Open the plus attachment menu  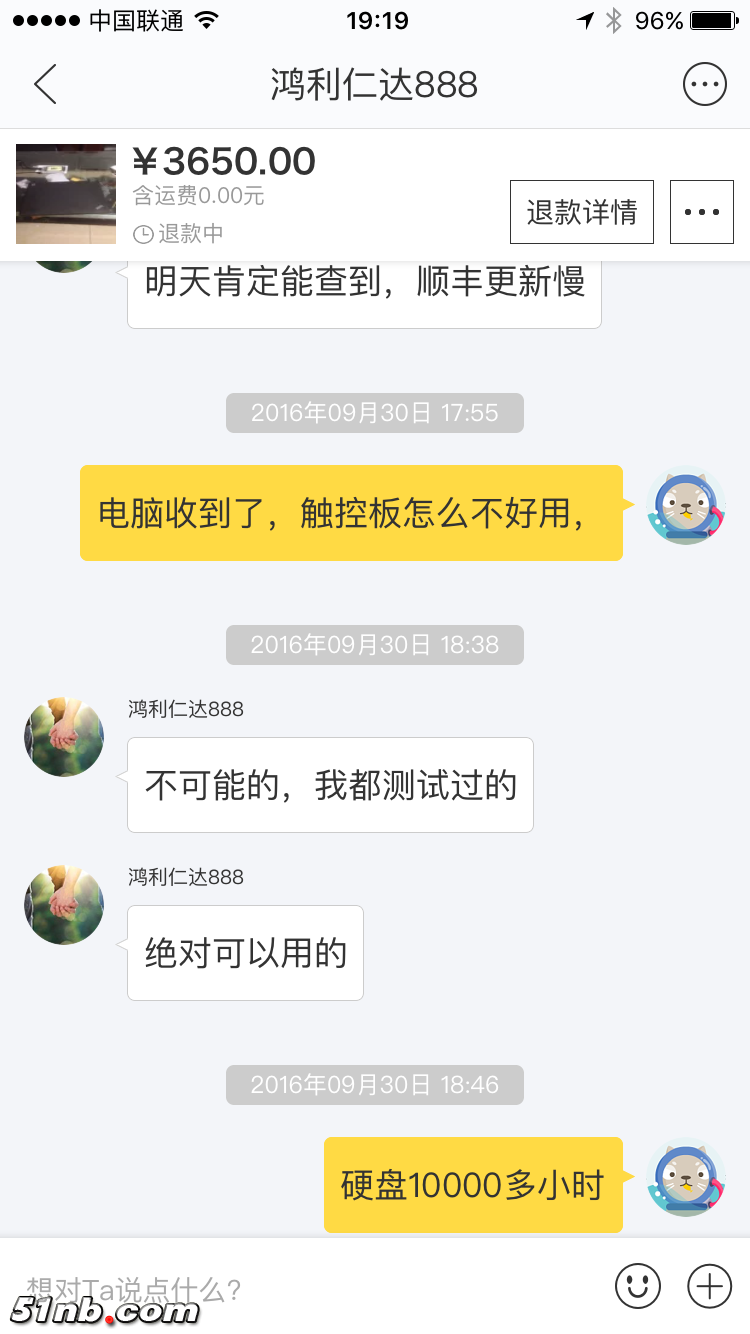pos(709,1285)
